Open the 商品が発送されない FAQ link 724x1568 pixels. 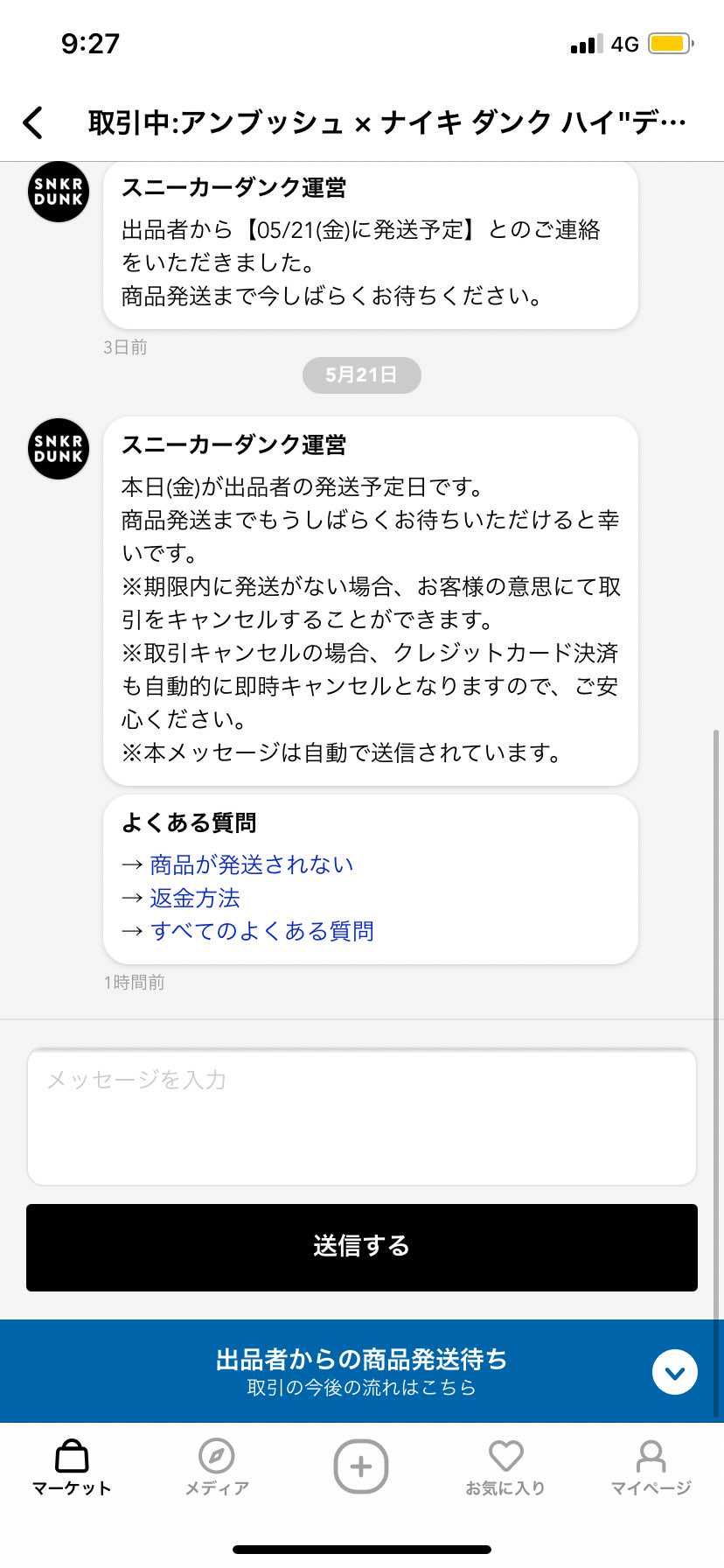coord(252,864)
